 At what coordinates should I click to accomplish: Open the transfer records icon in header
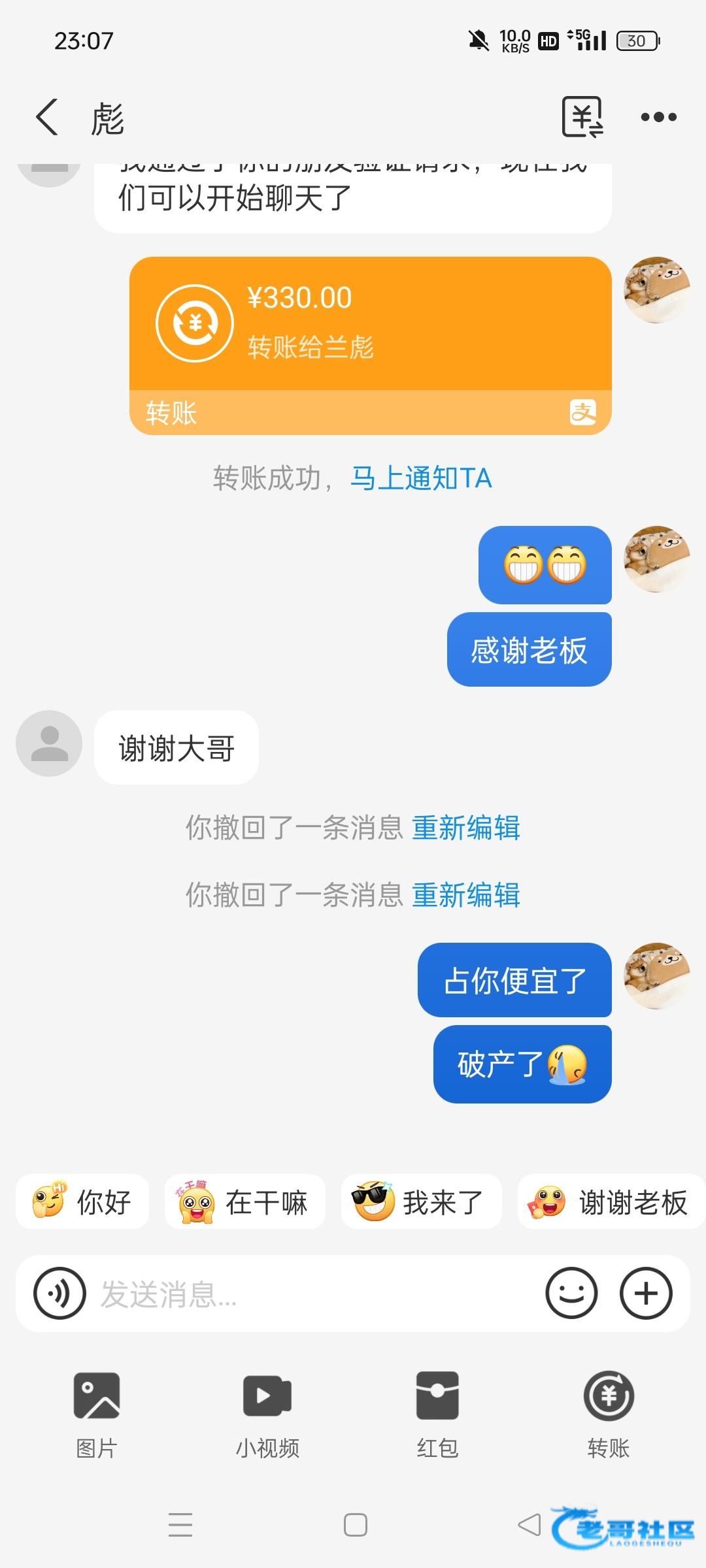coord(582,118)
